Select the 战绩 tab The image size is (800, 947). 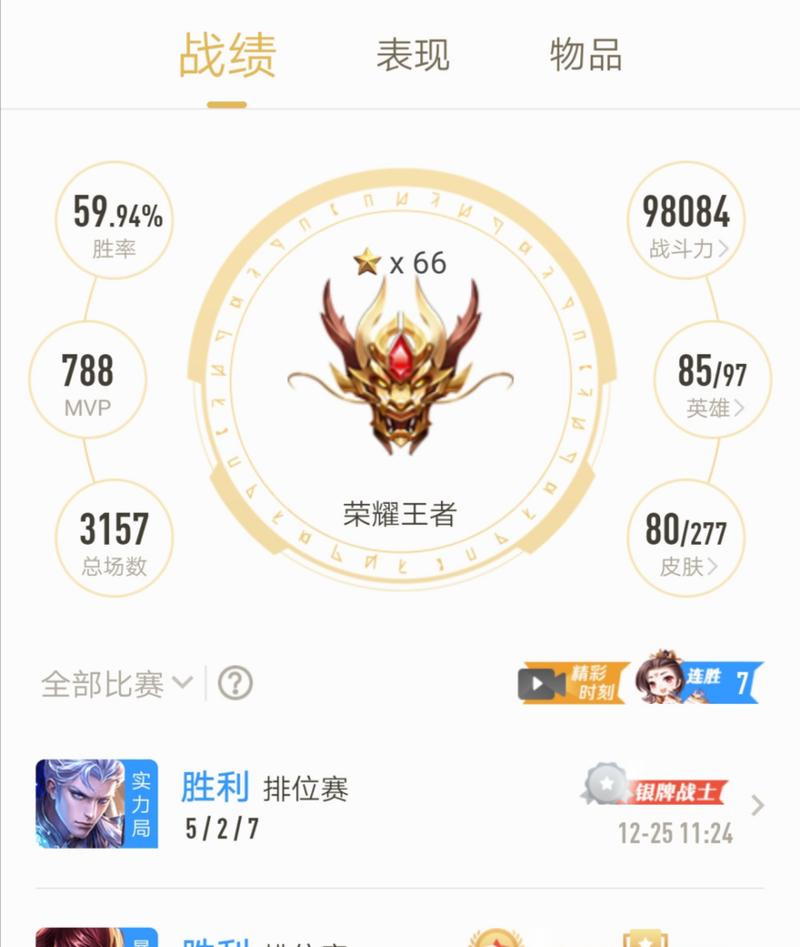tap(227, 55)
